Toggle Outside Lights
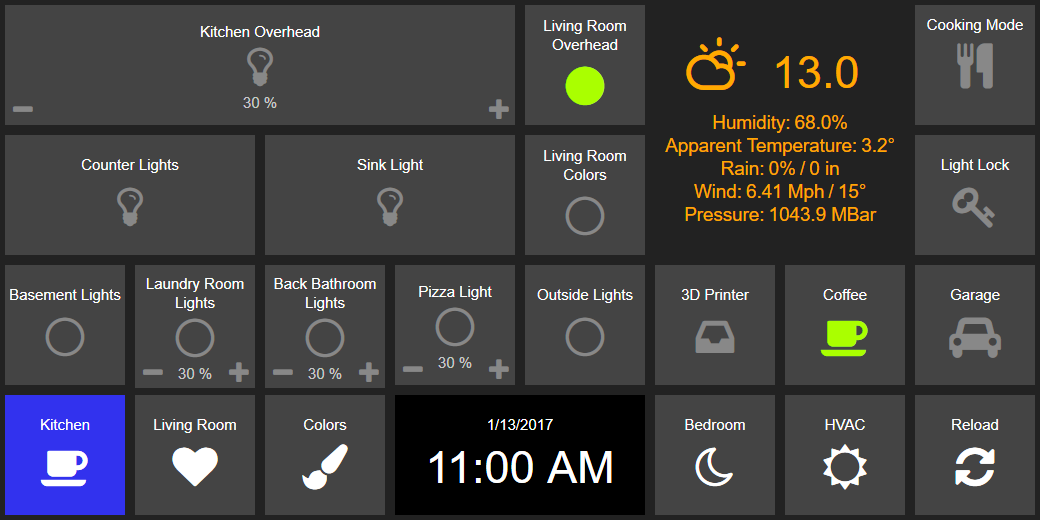1040x520 pixels. 585,338
